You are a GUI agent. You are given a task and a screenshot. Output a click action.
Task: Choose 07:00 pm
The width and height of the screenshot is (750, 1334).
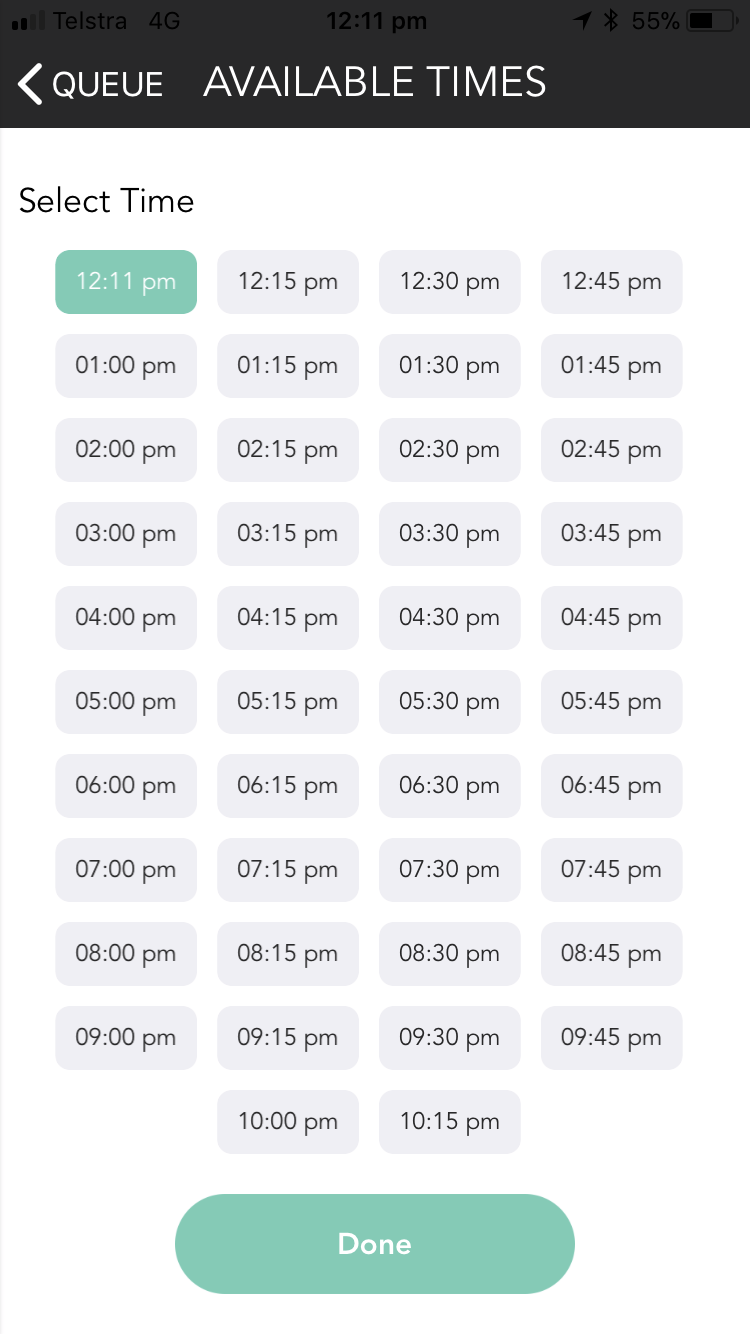[x=126, y=870]
